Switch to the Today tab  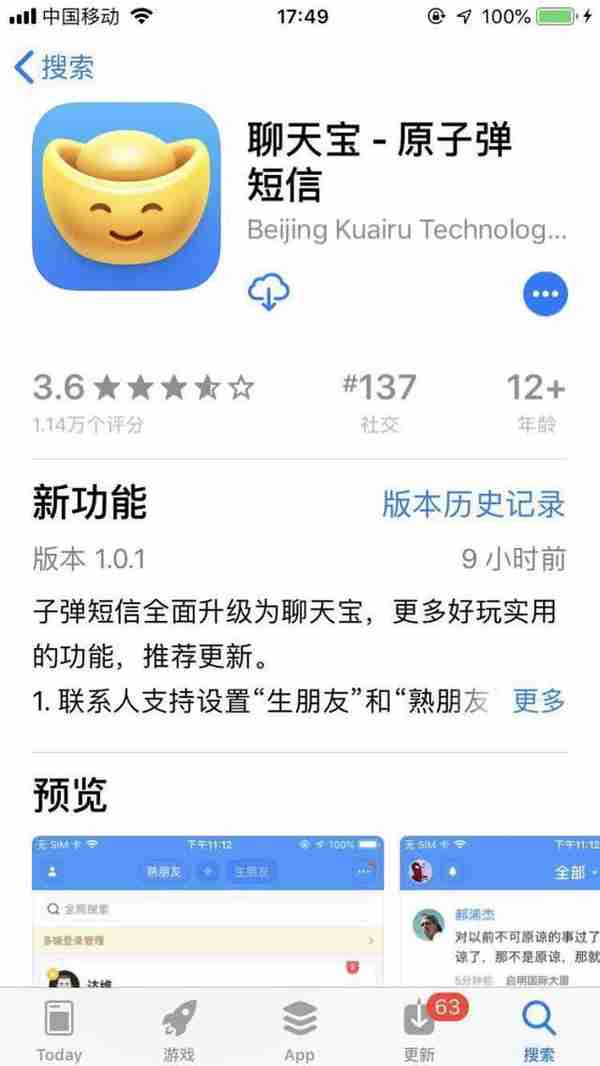click(59, 1030)
